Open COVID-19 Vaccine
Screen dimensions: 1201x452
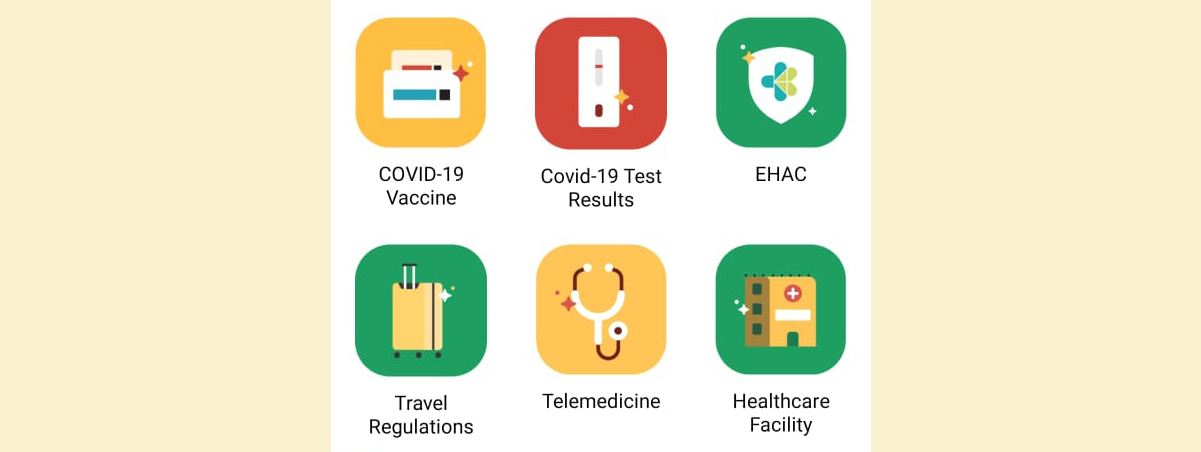[420, 83]
